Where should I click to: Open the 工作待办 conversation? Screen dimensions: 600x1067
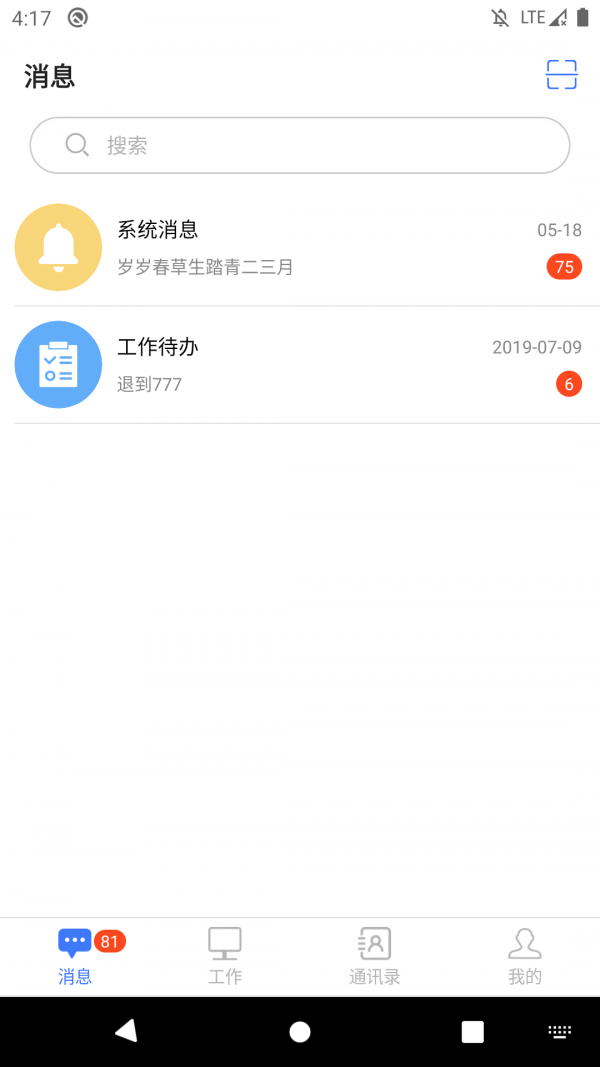(x=300, y=365)
